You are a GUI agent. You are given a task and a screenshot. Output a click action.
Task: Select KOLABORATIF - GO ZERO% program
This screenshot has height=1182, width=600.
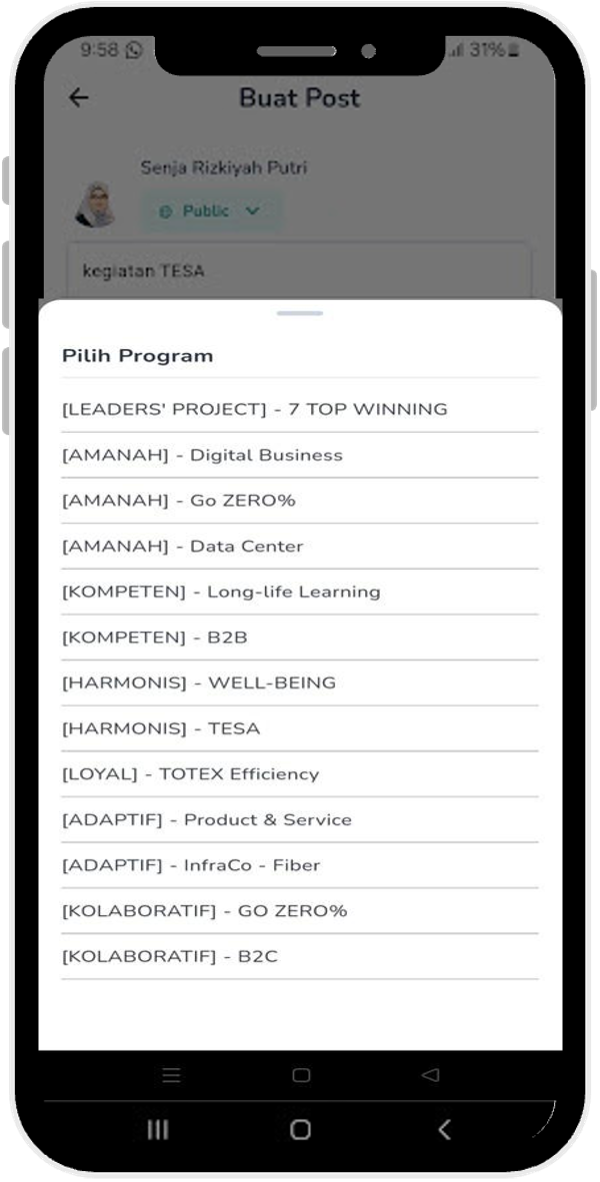205,911
